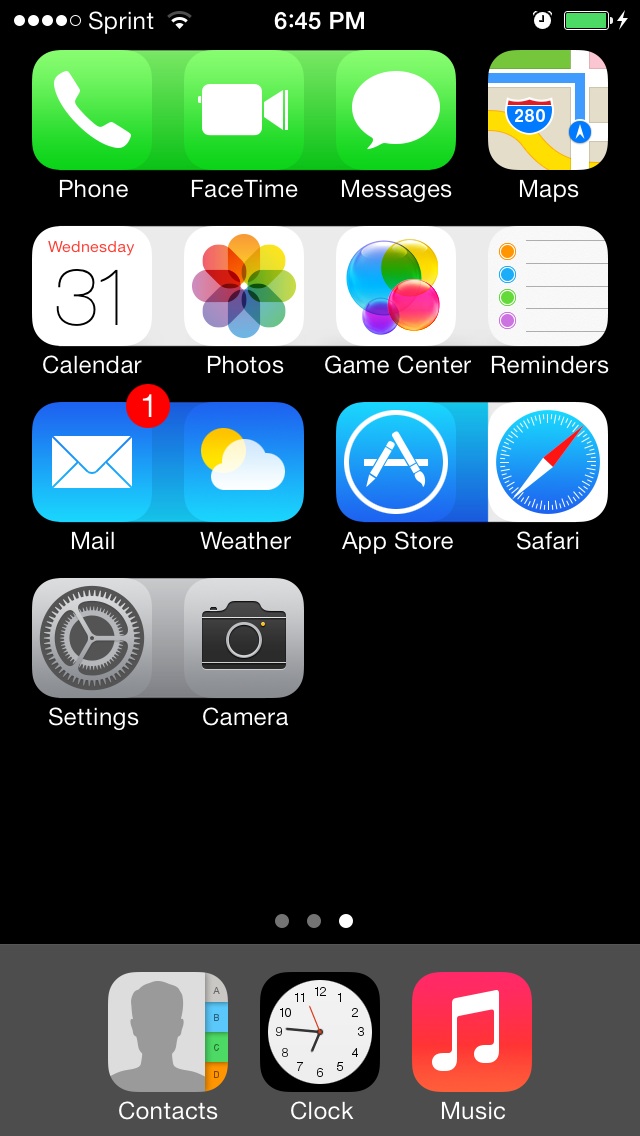This screenshot has height=1136, width=640.
Task: Launch Safari browser
Action: click(x=548, y=462)
